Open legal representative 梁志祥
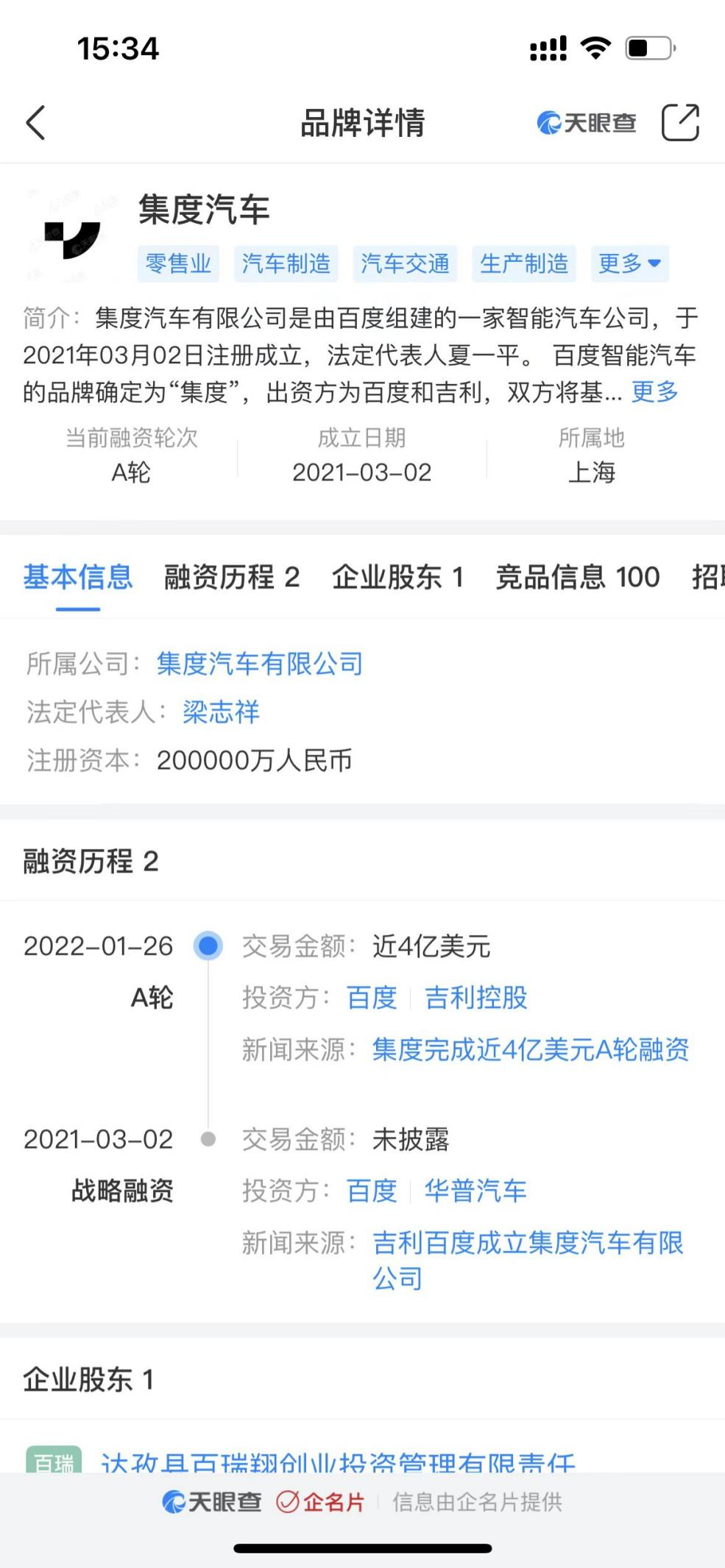Image resolution: width=725 pixels, height=1568 pixels. tap(221, 712)
